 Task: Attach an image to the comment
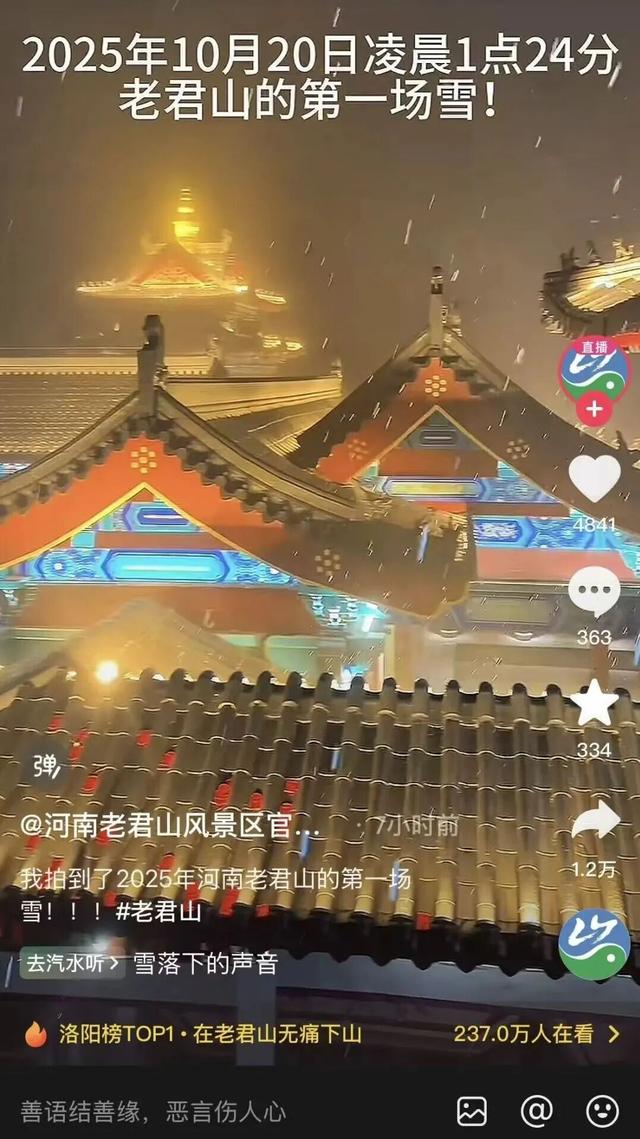coord(472,1111)
